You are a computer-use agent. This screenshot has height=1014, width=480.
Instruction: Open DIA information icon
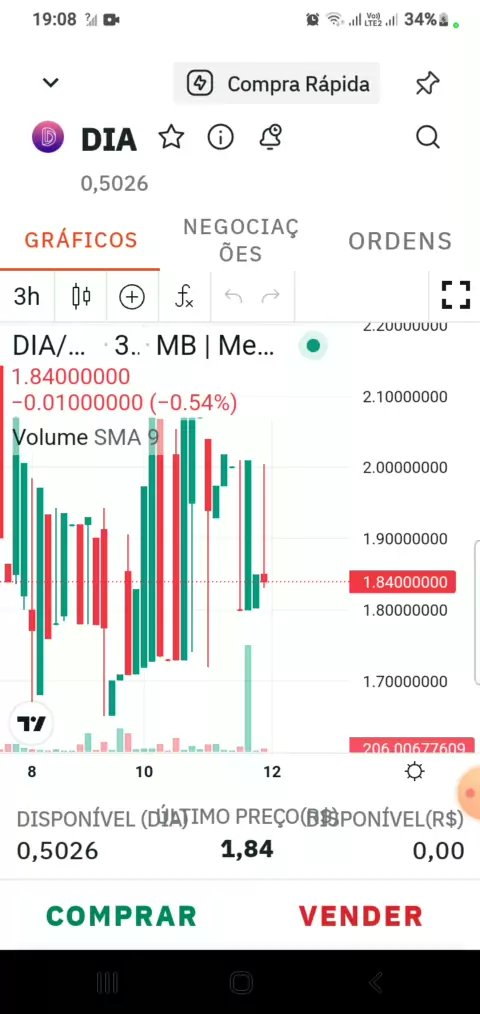221,137
